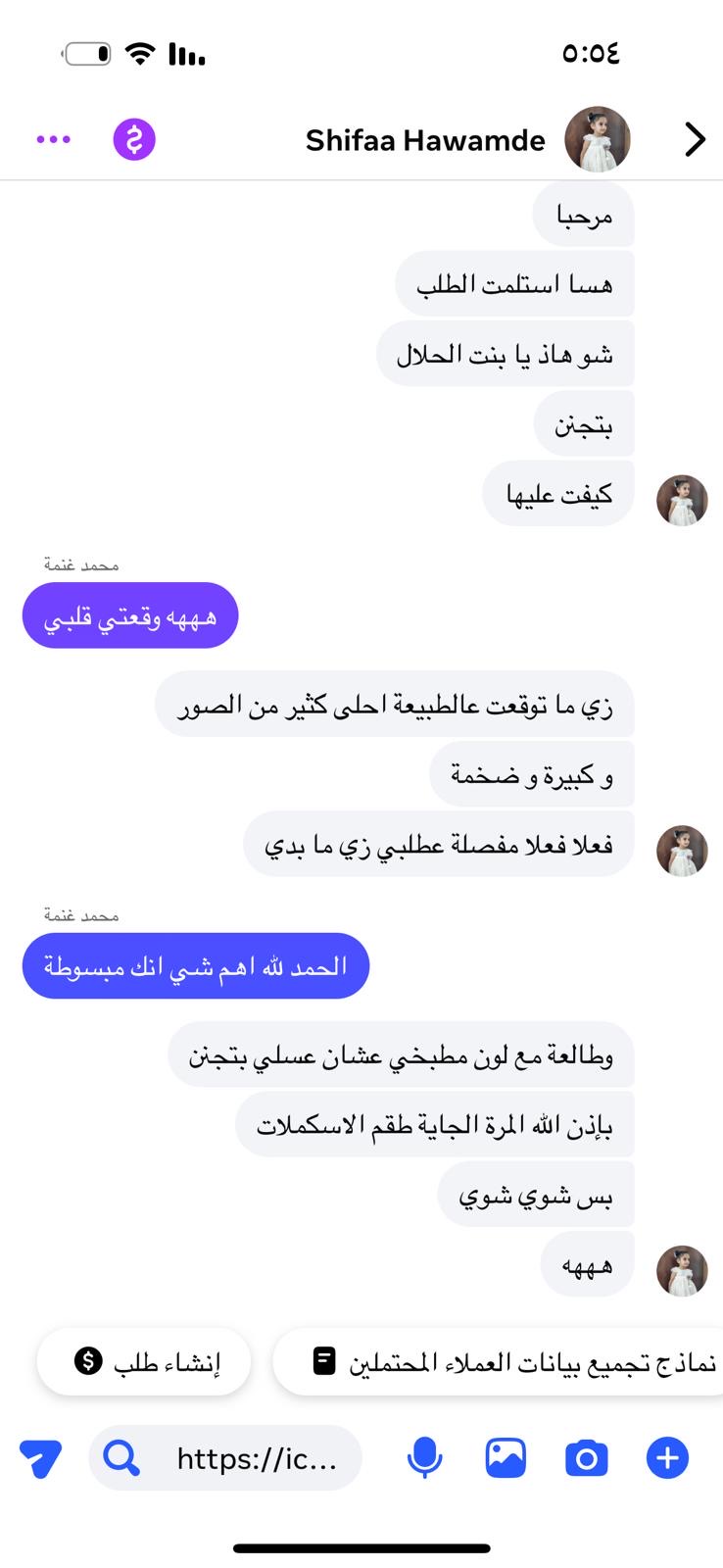Tap the إنشاء طلب create order chip

(x=144, y=1361)
